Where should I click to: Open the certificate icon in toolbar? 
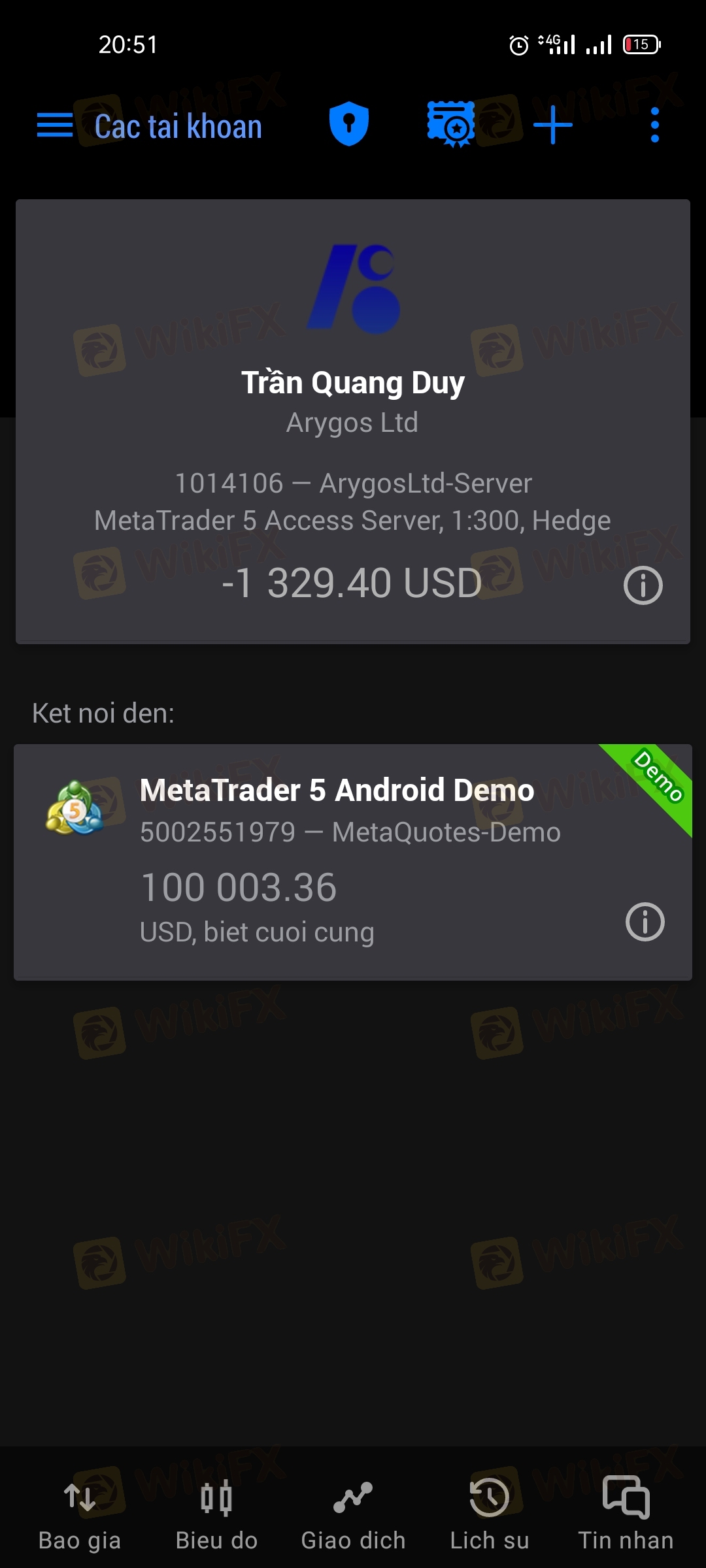[451, 124]
